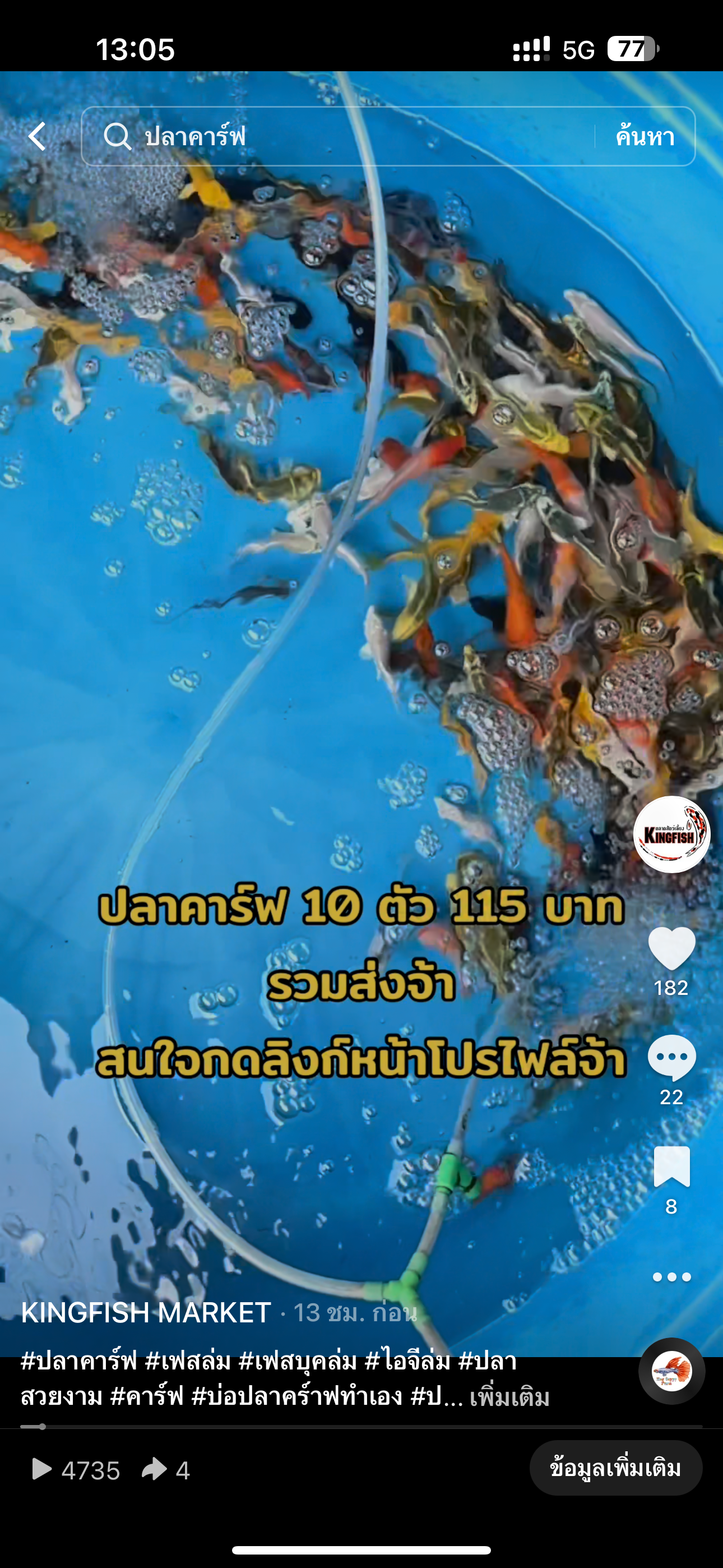Open the comments bubble icon
Screen dimensions: 723x1568
[x=671, y=1058]
